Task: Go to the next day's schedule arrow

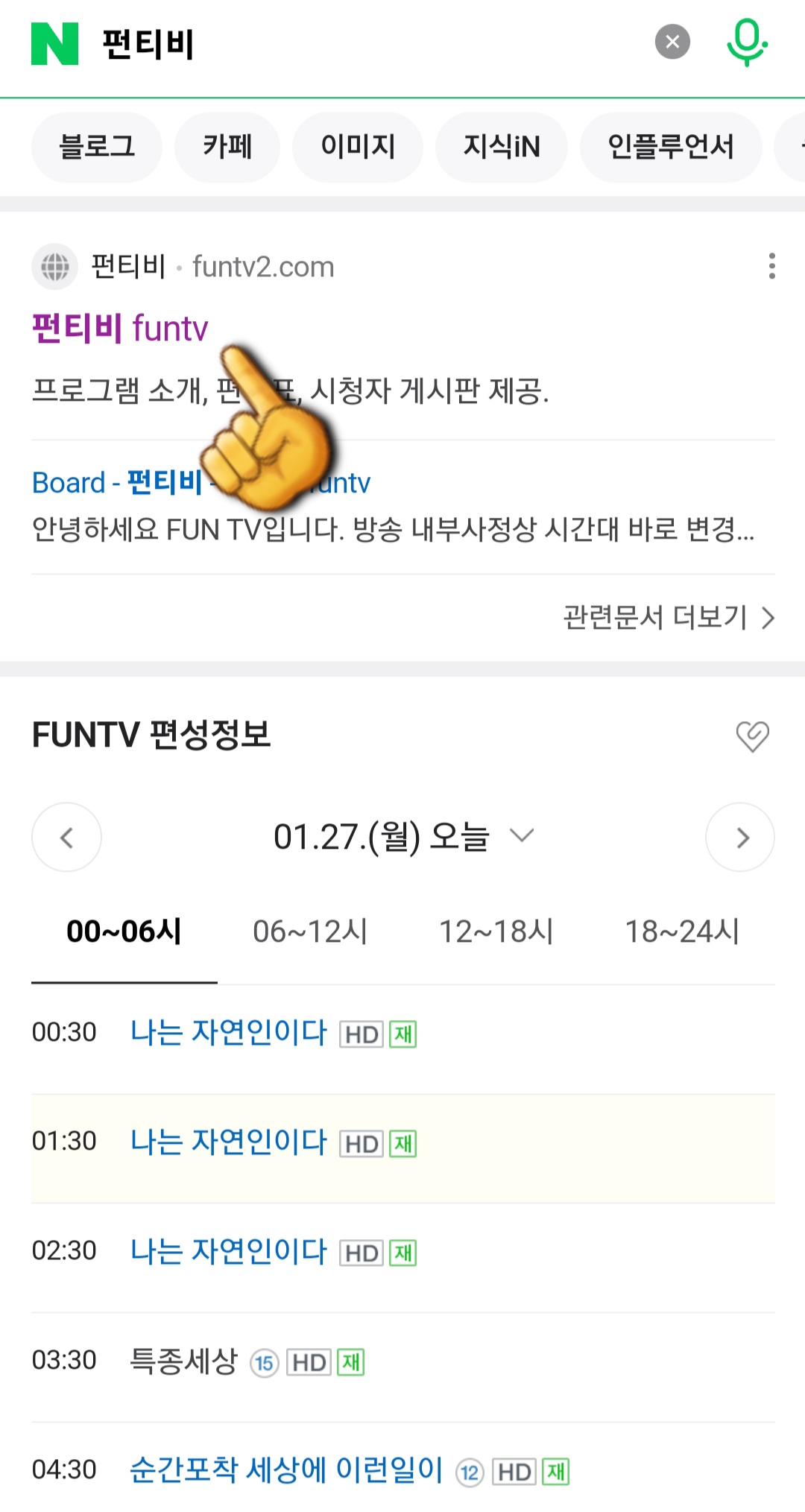Action: click(x=739, y=837)
